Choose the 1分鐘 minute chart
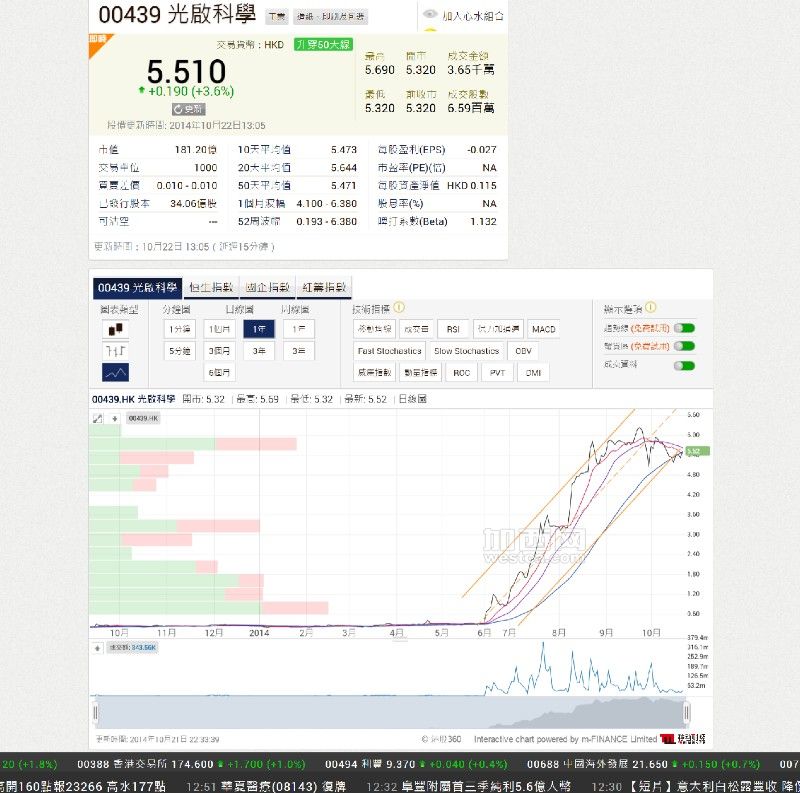Screen dimensions: 800x793 (x=179, y=329)
